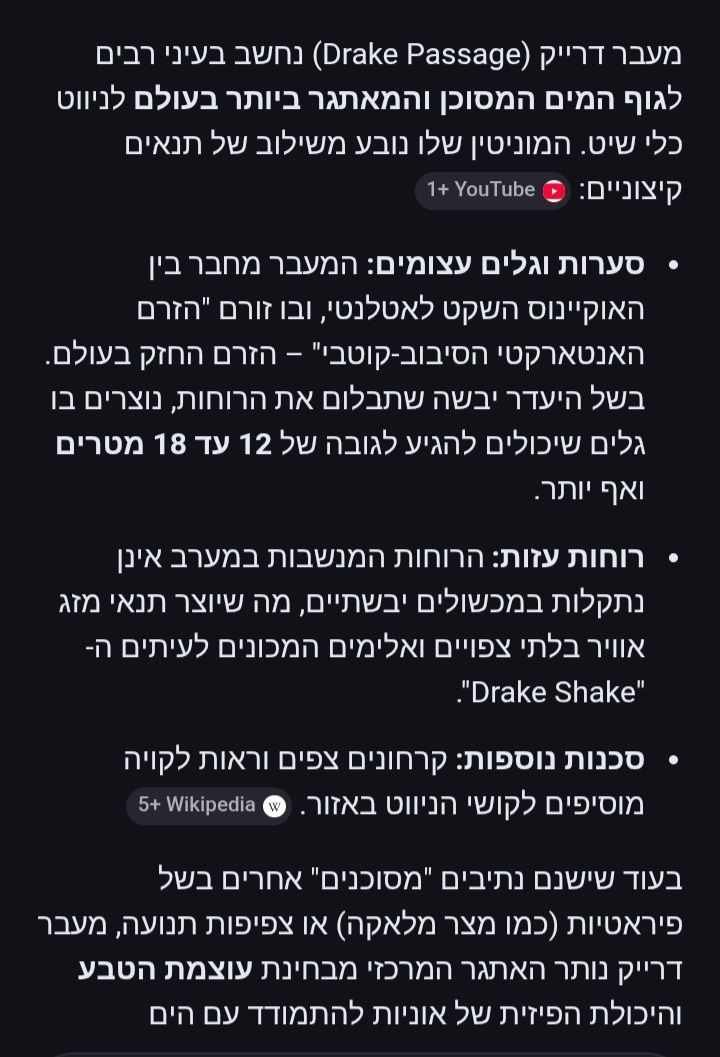This screenshot has height=1057, width=720.
Task: Open the YouTube 1+ source chip
Action: tap(494, 190)
